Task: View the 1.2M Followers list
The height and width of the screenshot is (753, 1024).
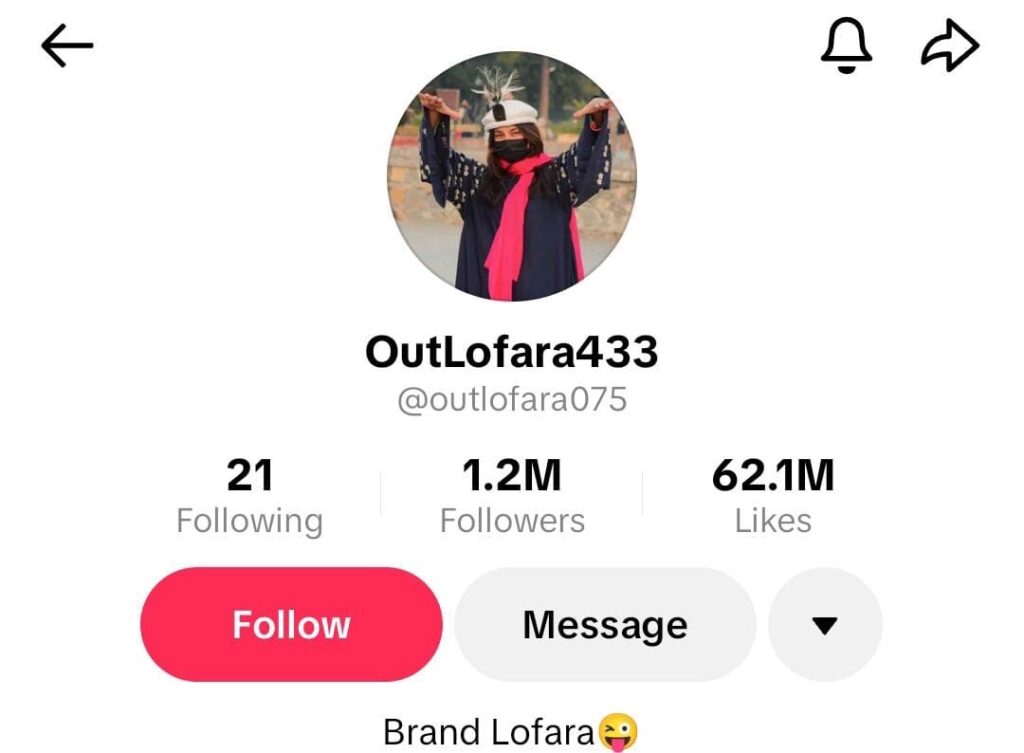Action: 512,497
